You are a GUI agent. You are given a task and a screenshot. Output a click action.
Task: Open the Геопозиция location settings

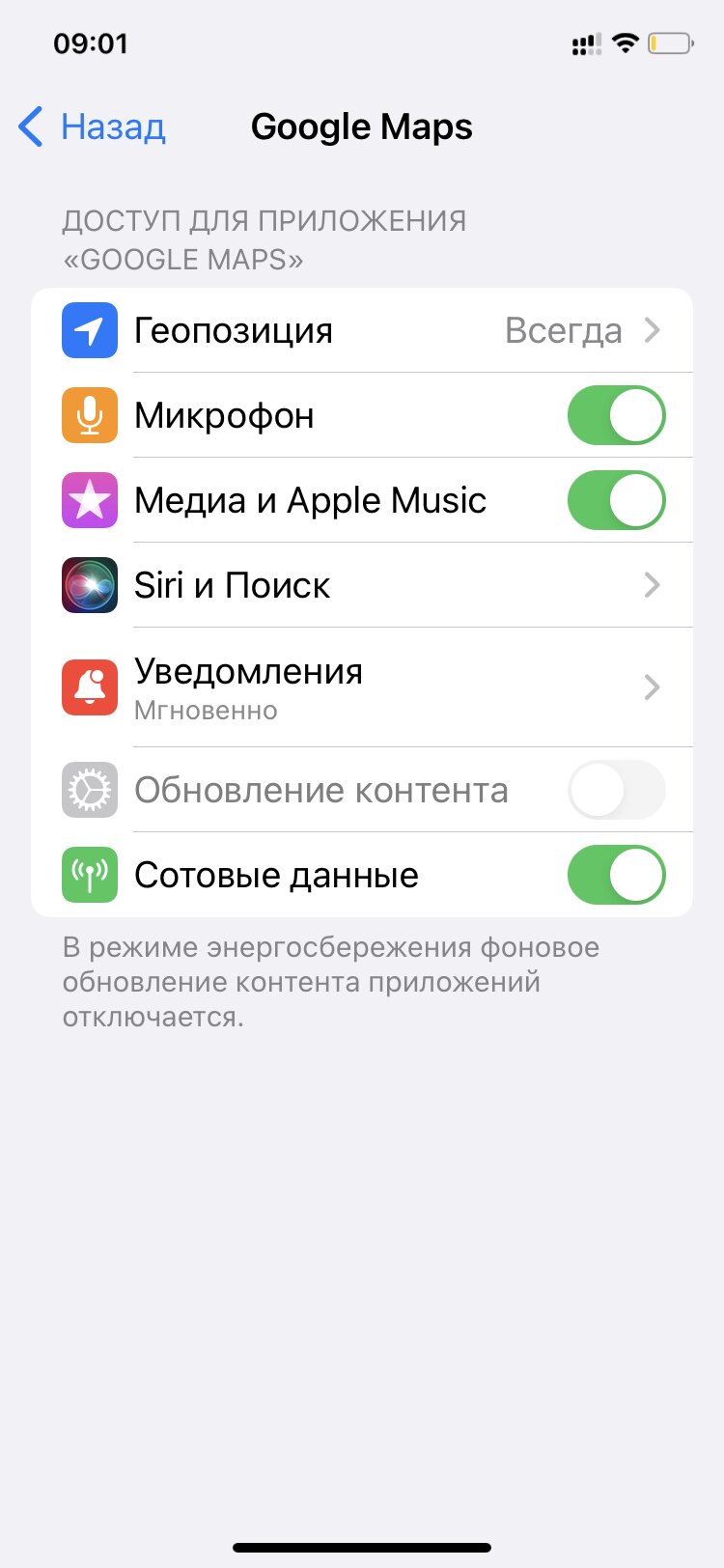[x=362, y=330]
